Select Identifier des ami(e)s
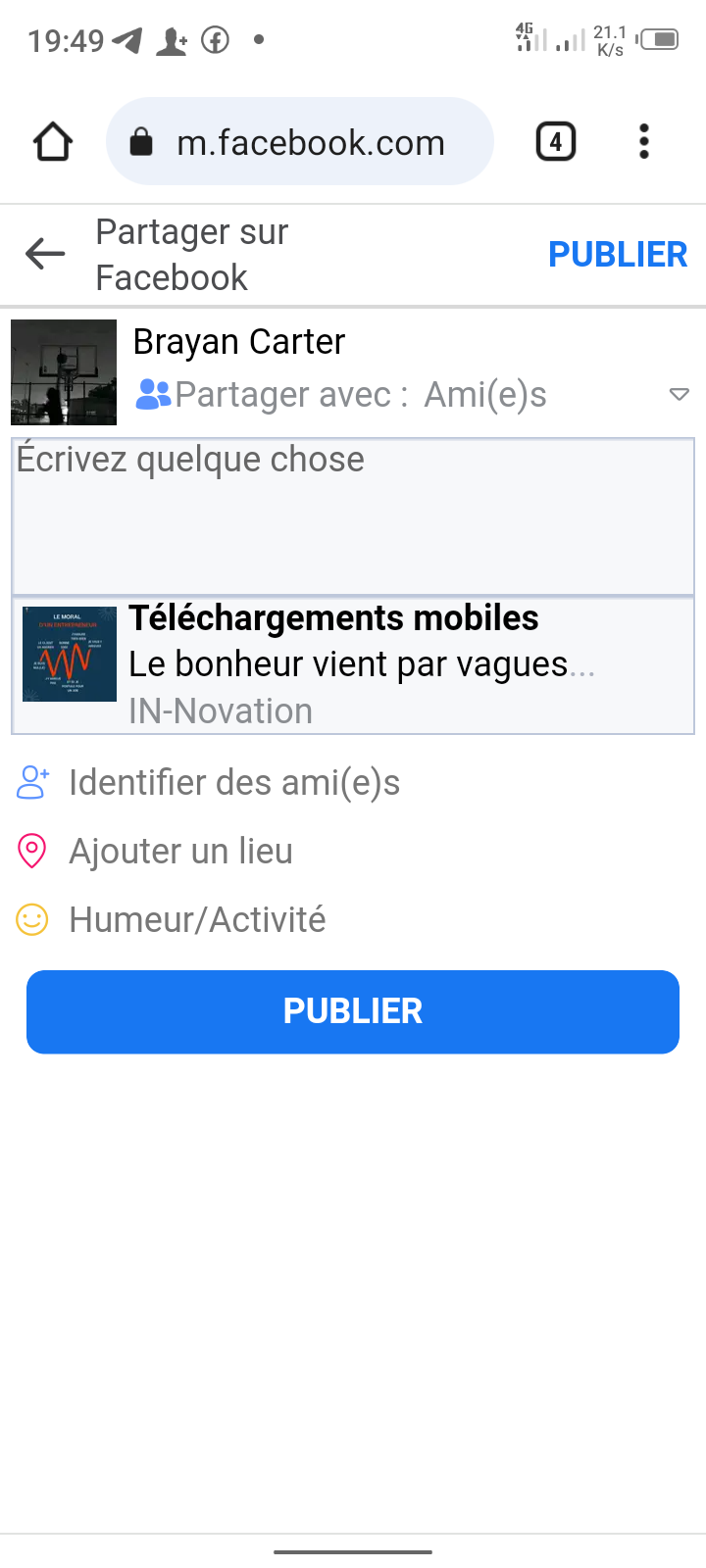 point(233,783)
